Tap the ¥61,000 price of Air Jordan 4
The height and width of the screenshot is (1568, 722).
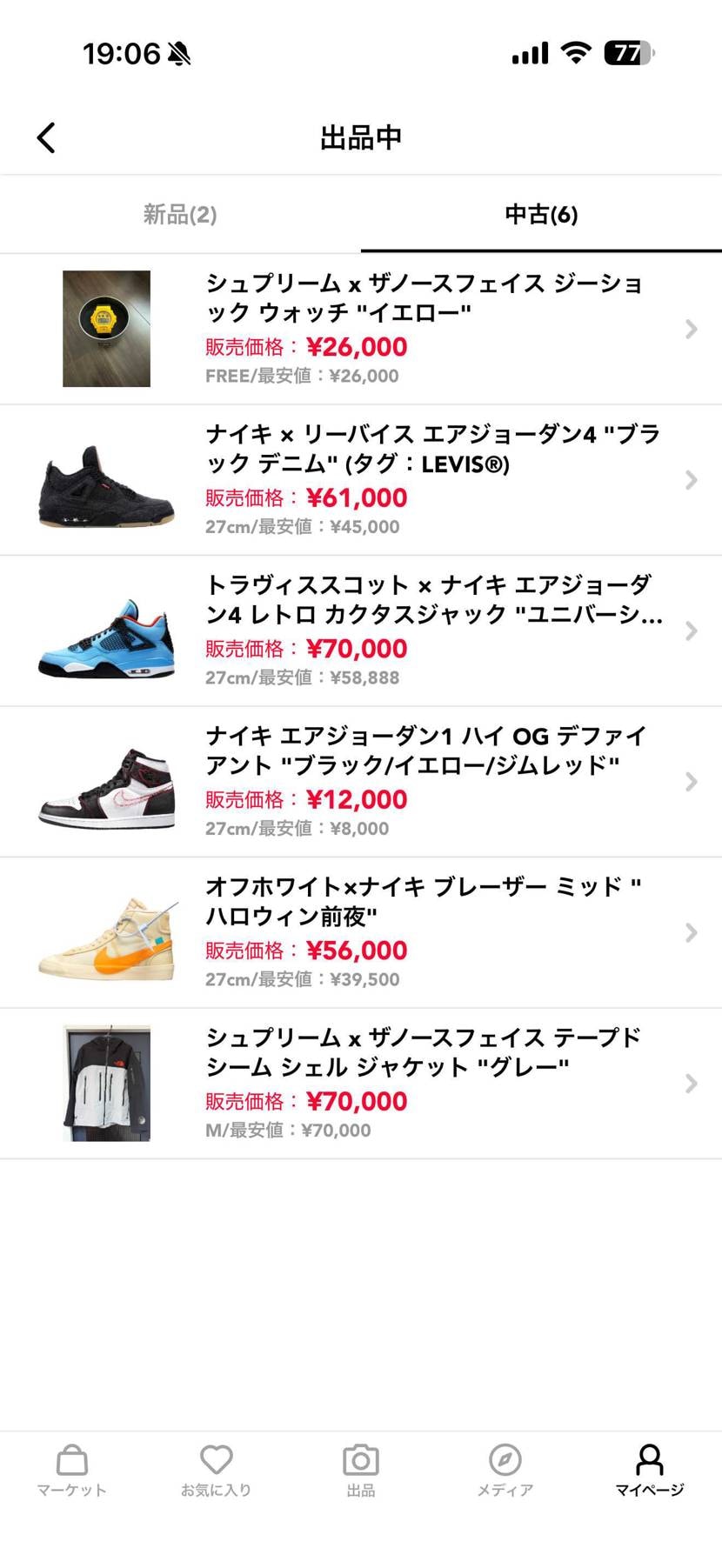tap(358, 497)
